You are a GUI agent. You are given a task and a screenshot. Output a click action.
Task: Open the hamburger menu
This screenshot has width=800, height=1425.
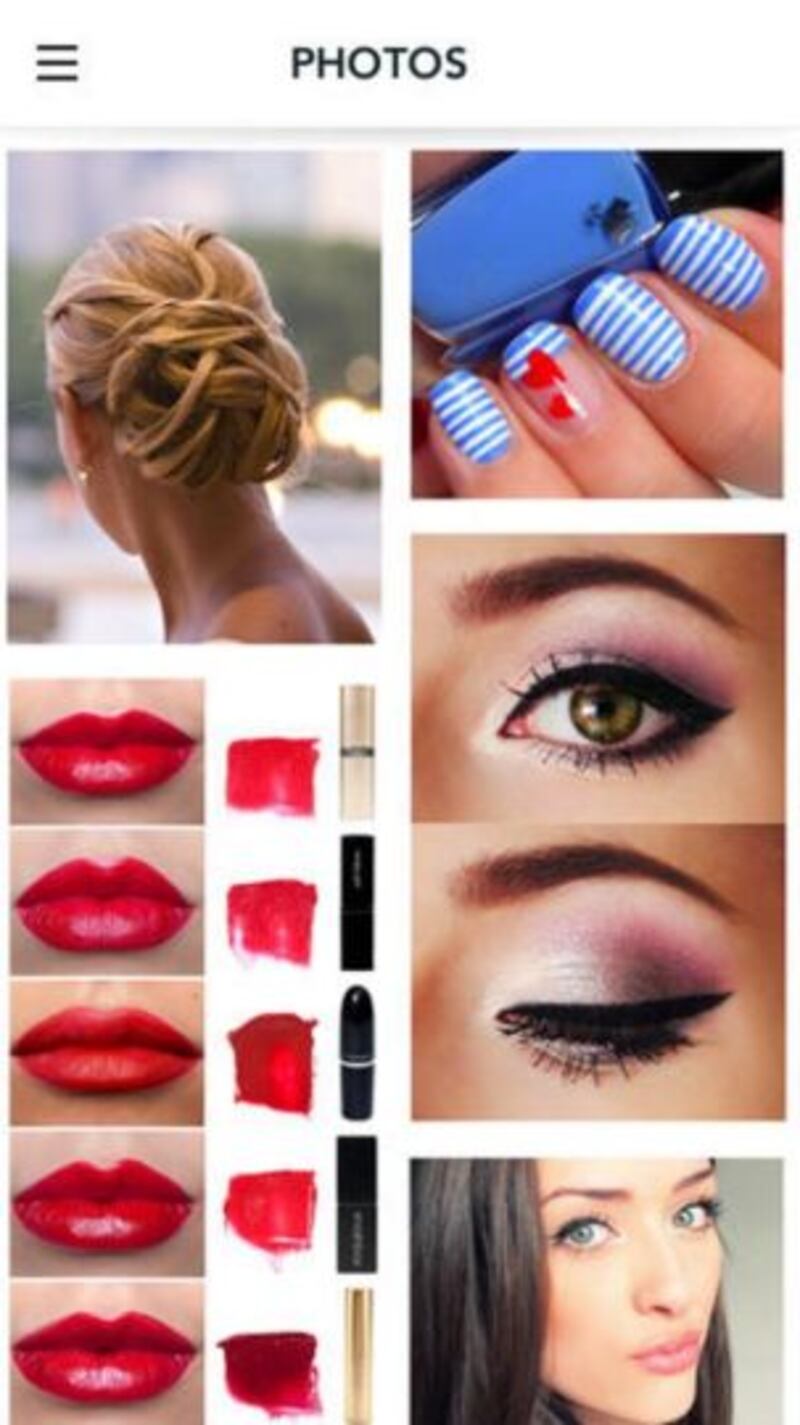(57, 64)
